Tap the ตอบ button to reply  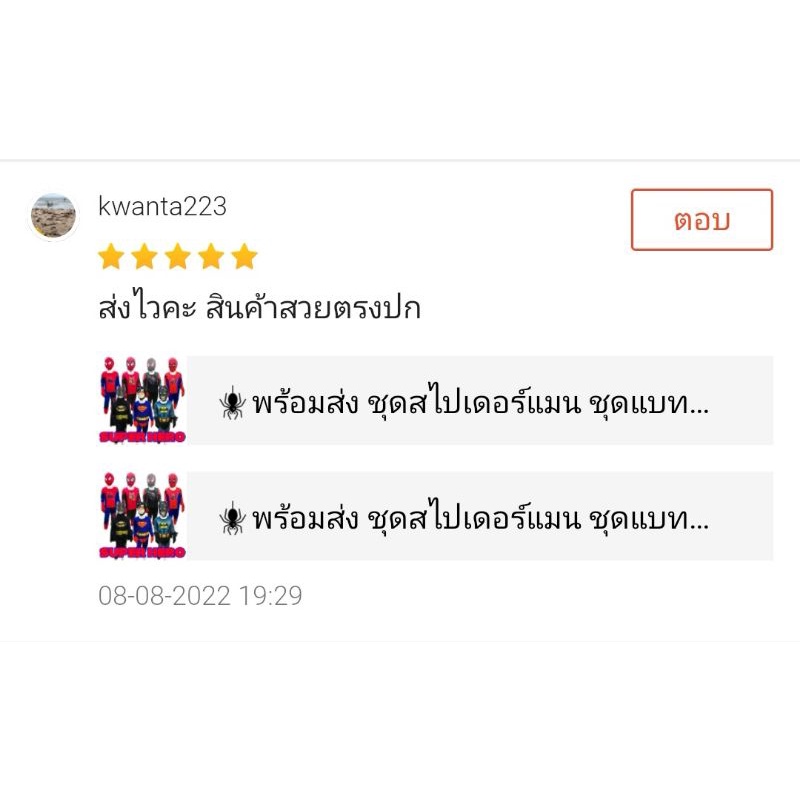(701, 220)
